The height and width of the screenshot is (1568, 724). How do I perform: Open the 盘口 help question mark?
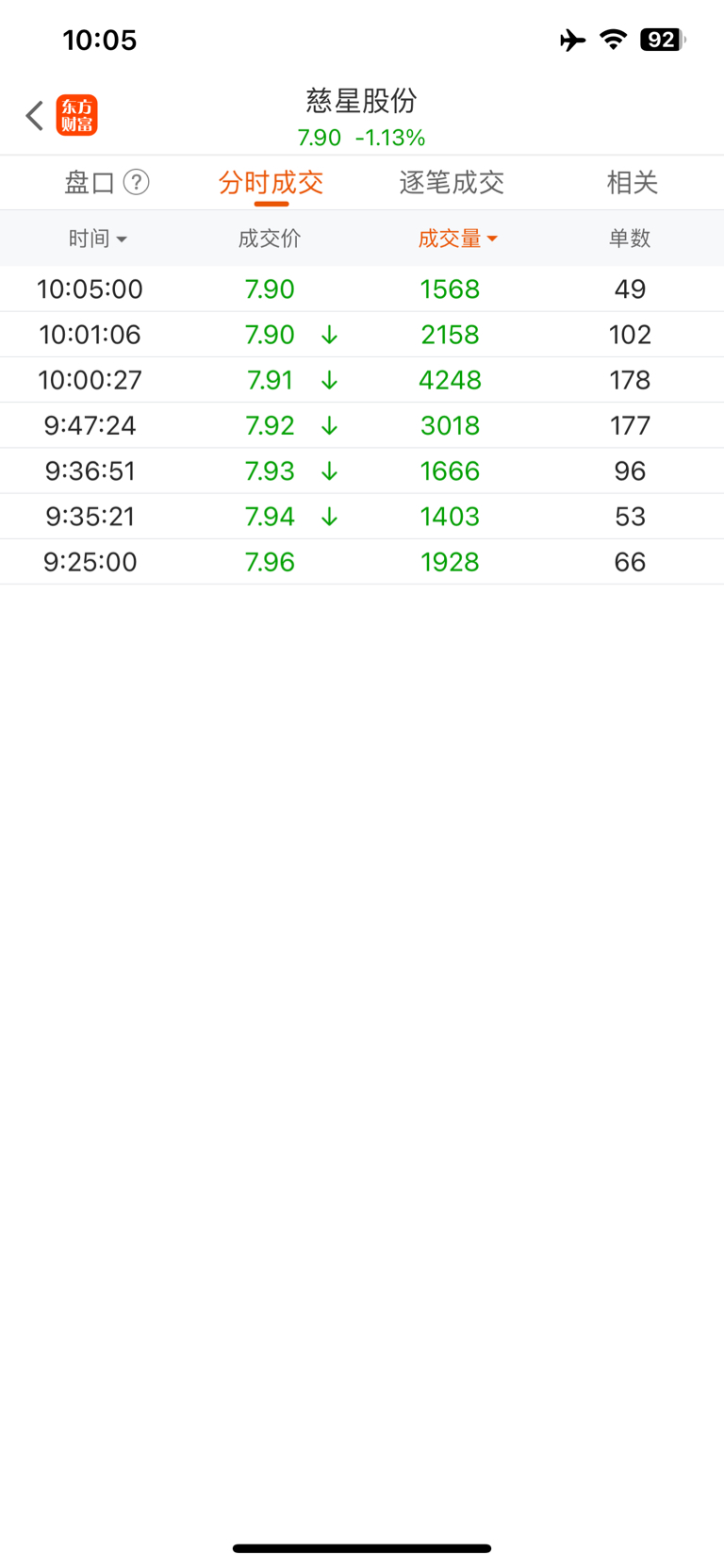[x=137, y=182]
